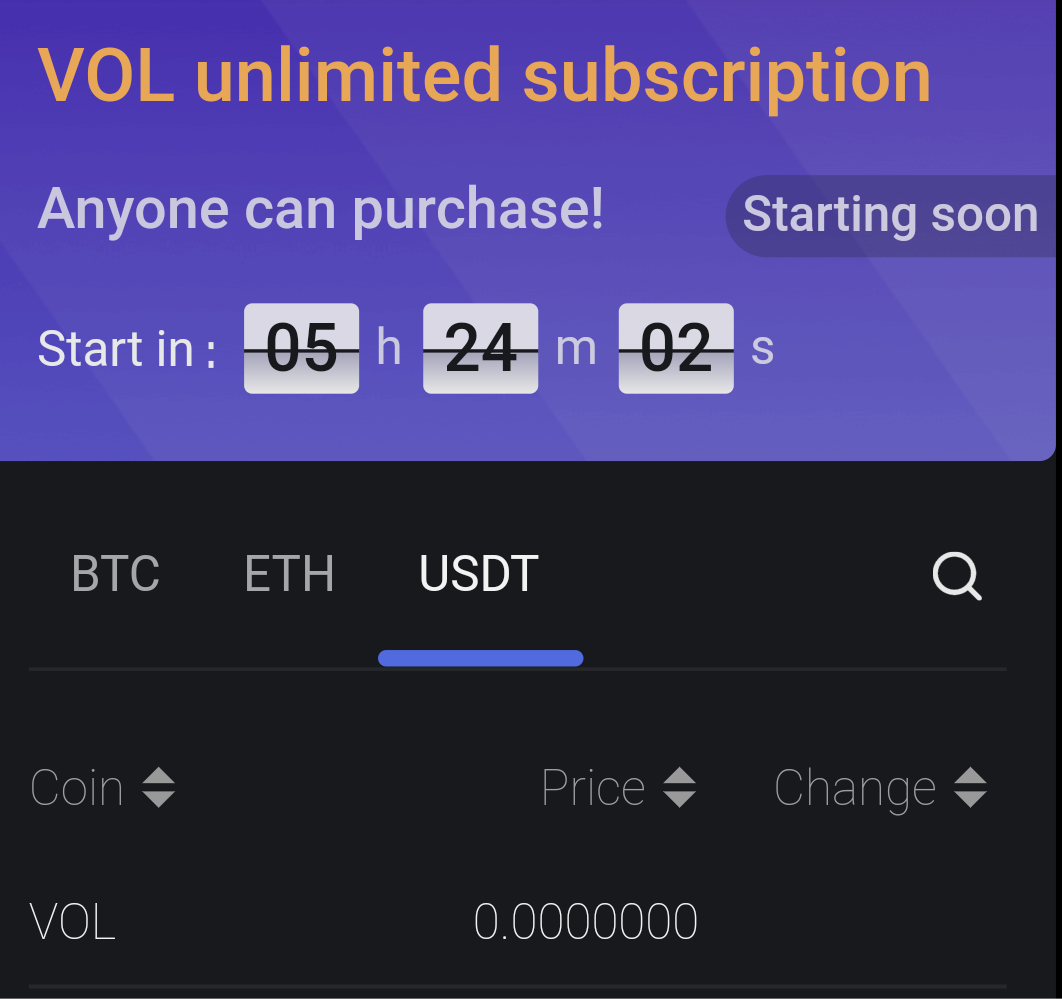This screenshot has width=1062, height=999.
Task: Open the VOL unlimited subscription banner
Action: click(484, 78)
